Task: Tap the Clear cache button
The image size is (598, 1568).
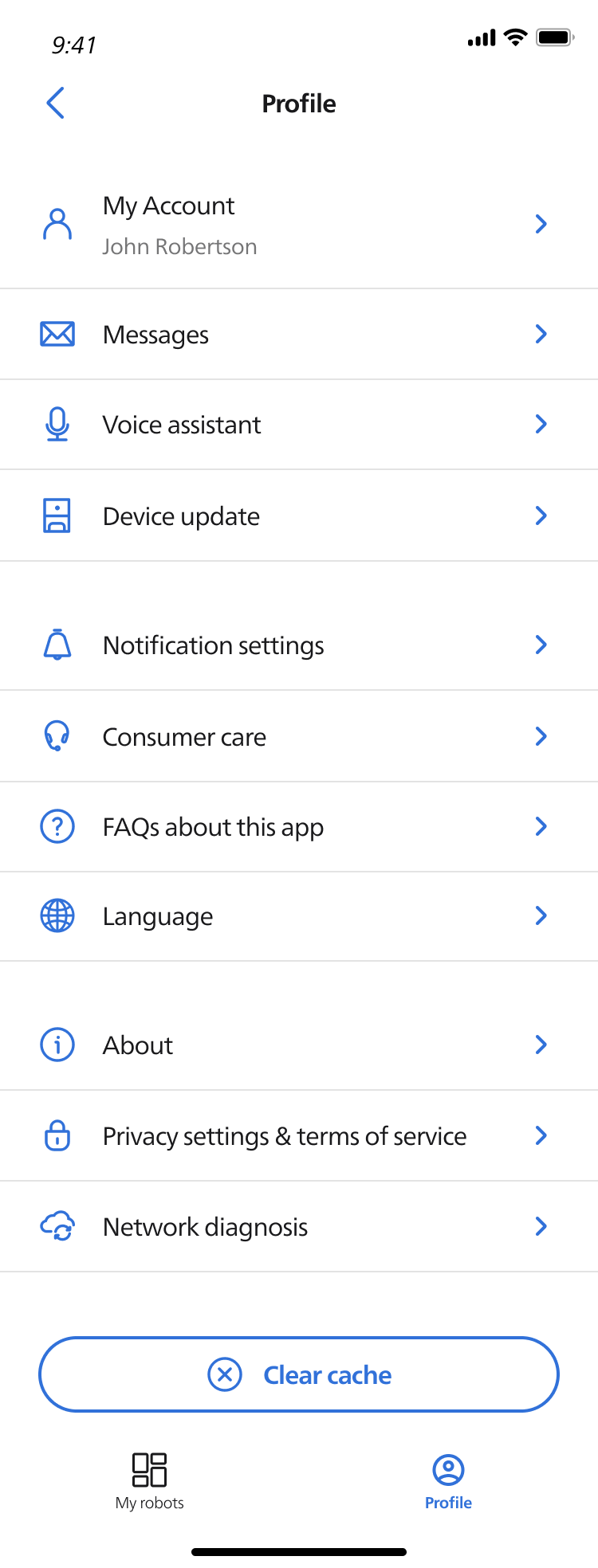Action: coord(299,1374)
